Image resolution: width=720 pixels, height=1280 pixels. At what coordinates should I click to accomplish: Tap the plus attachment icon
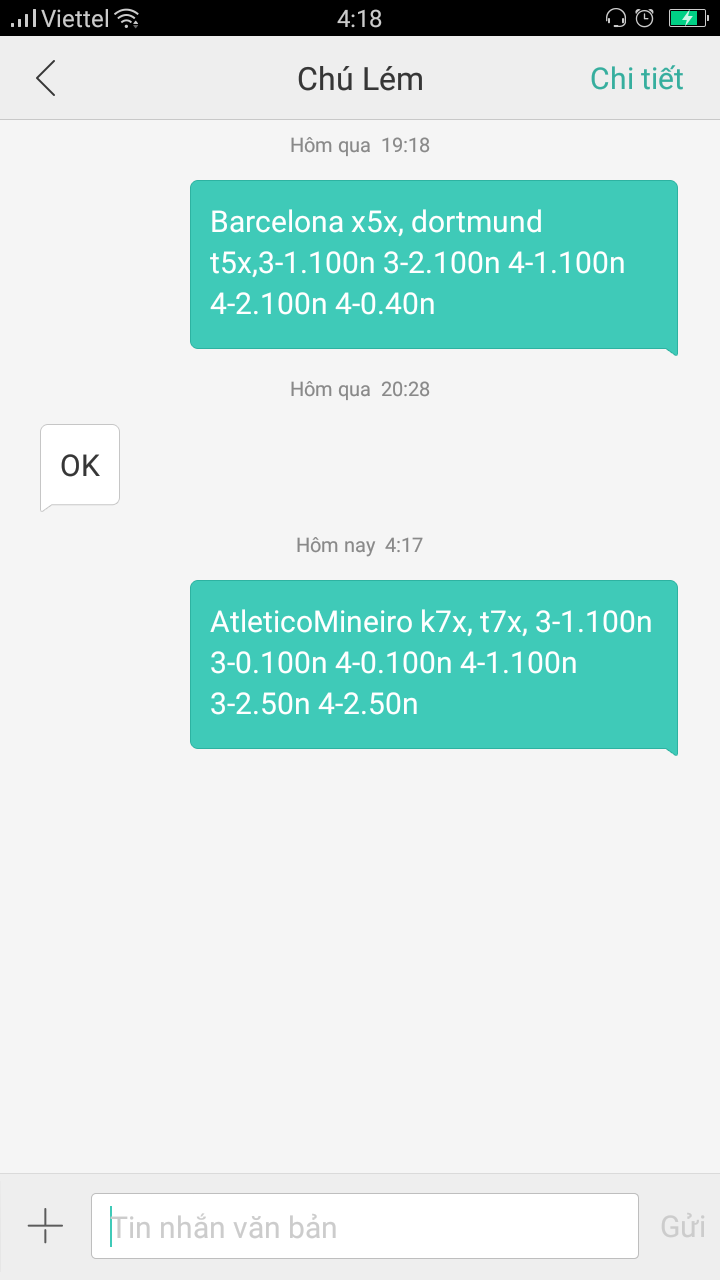click(x=46, y=1226)
